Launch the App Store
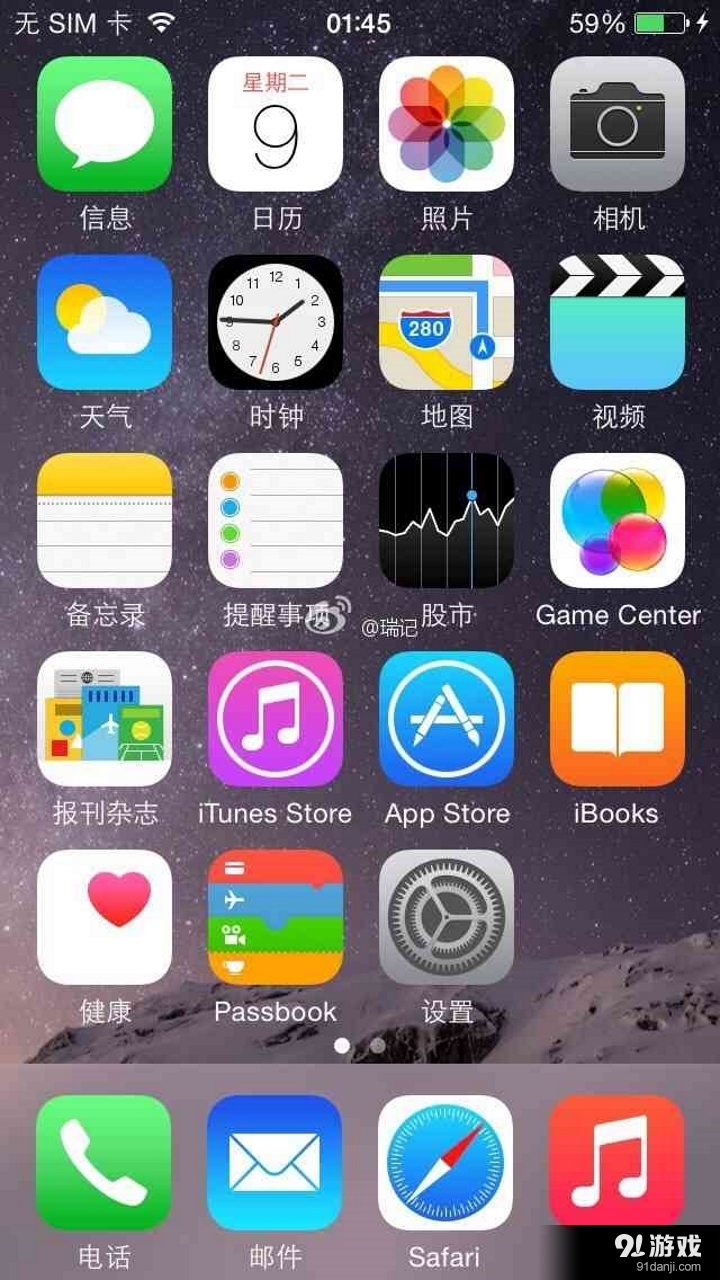Screen dimensions: 720x1280 [447, 719]
